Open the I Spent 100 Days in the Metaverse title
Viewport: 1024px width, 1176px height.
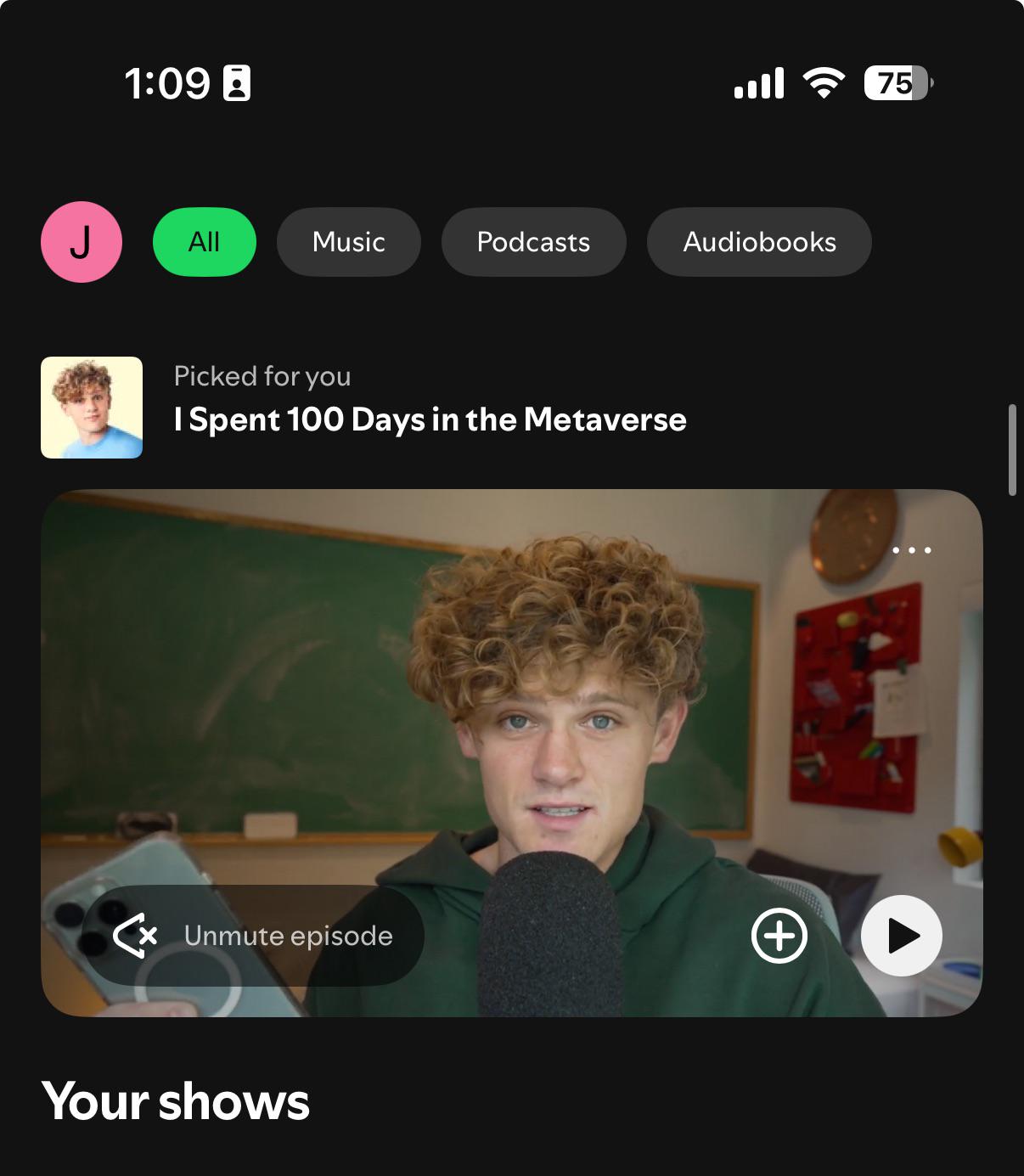click(x=430, y=419)
